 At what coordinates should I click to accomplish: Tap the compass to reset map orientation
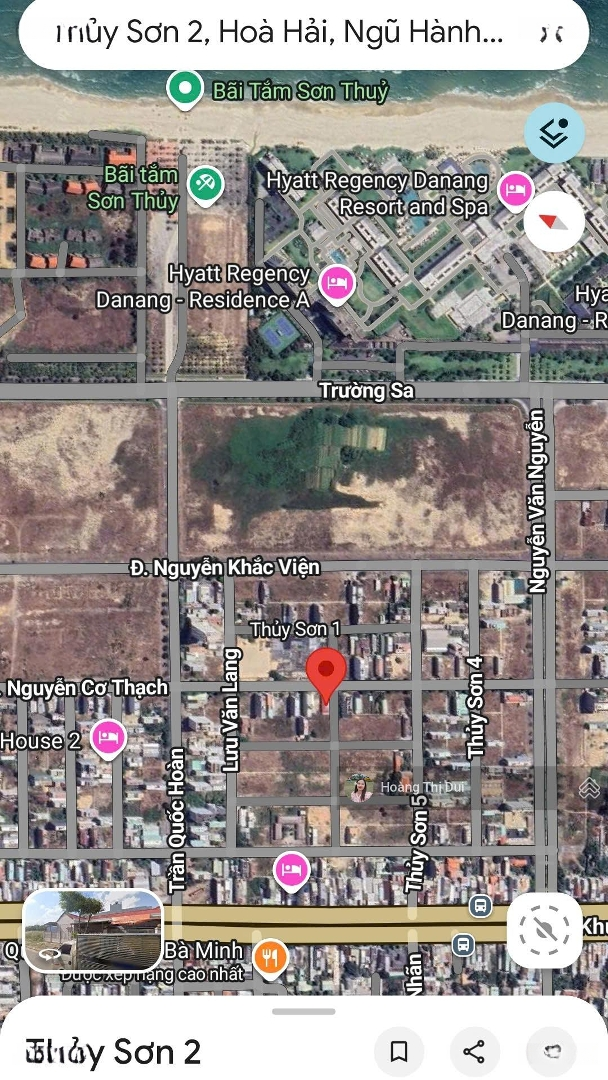click(554, 221)
